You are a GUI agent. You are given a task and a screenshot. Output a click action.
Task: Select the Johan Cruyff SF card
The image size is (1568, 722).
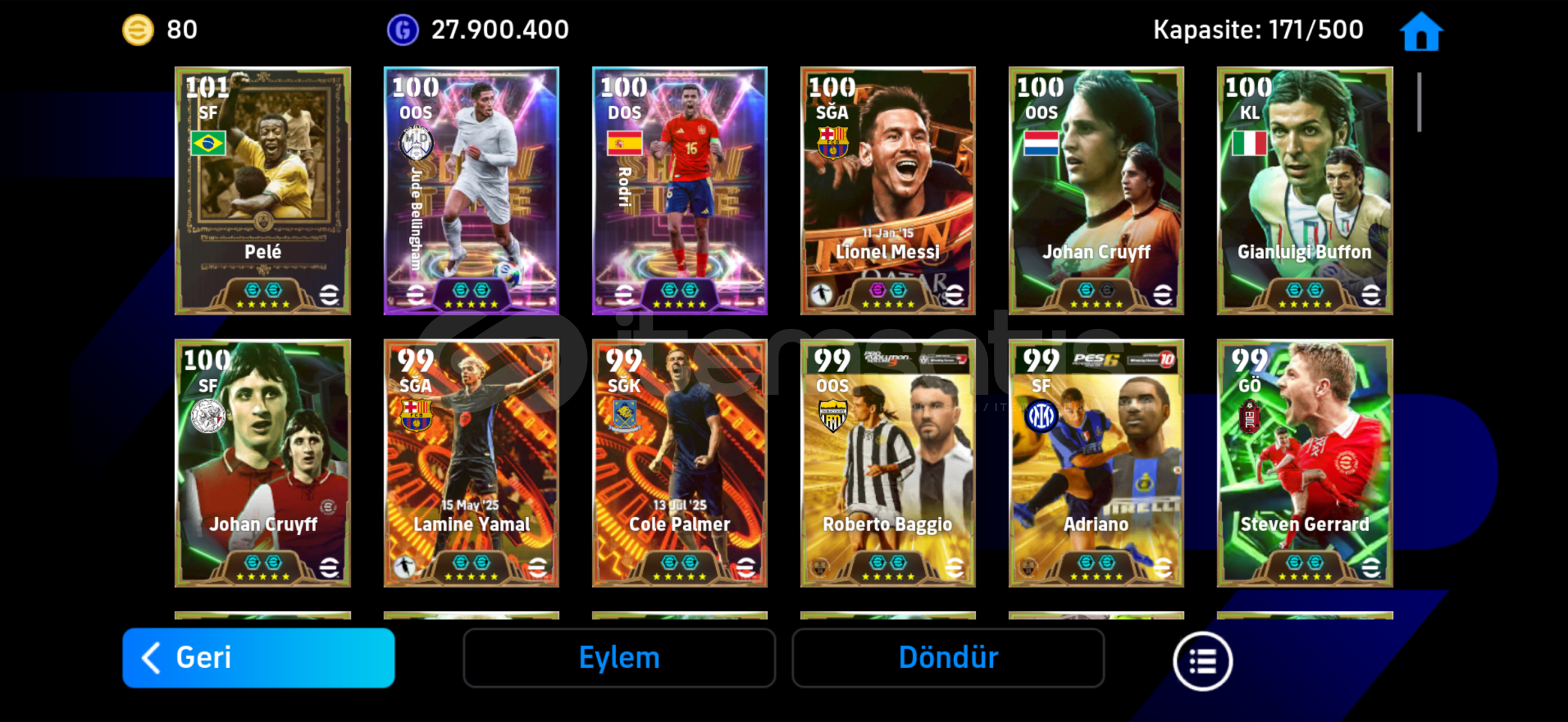click(263, 463)
